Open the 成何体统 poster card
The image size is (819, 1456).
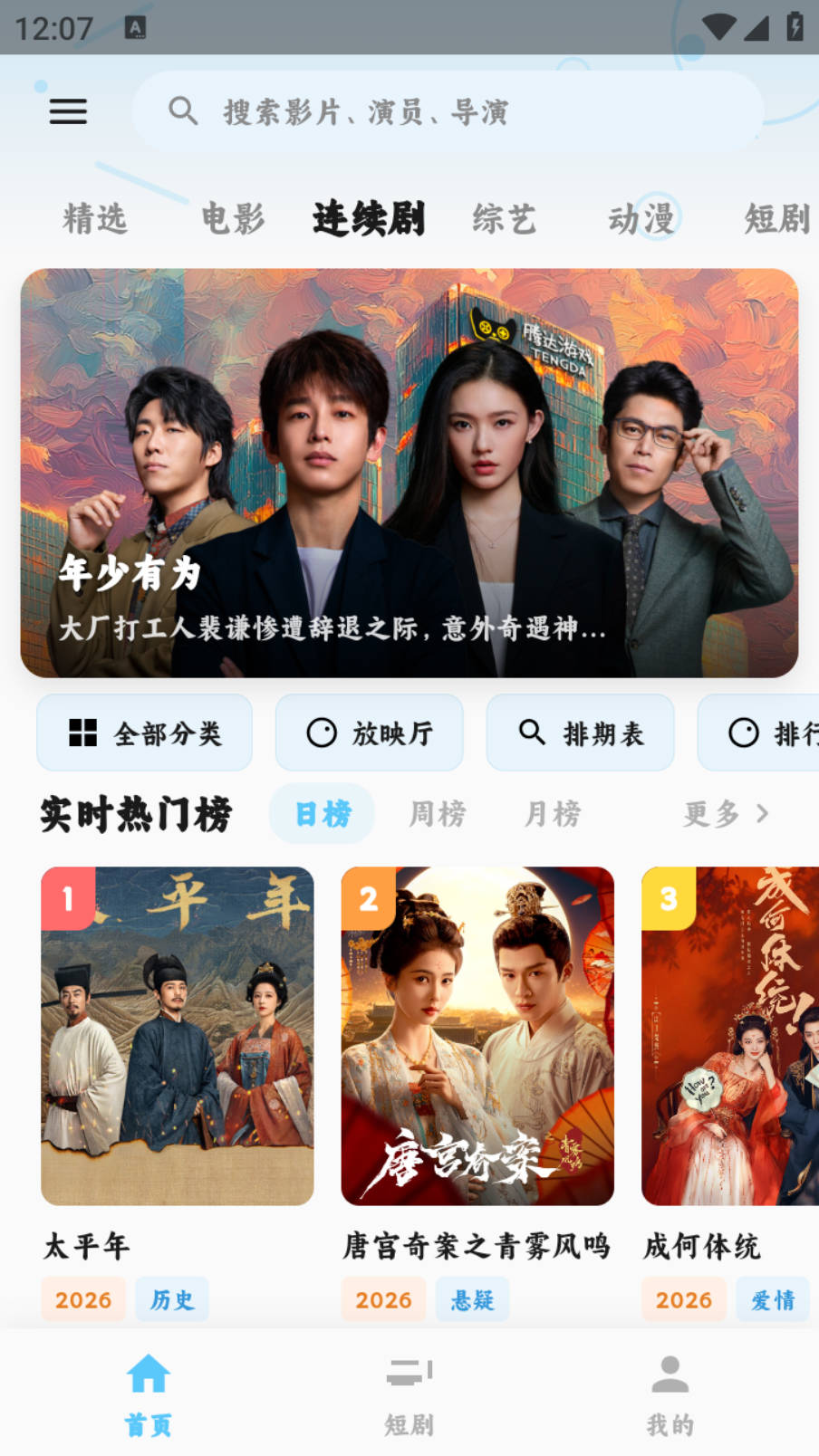[729, 1036]
